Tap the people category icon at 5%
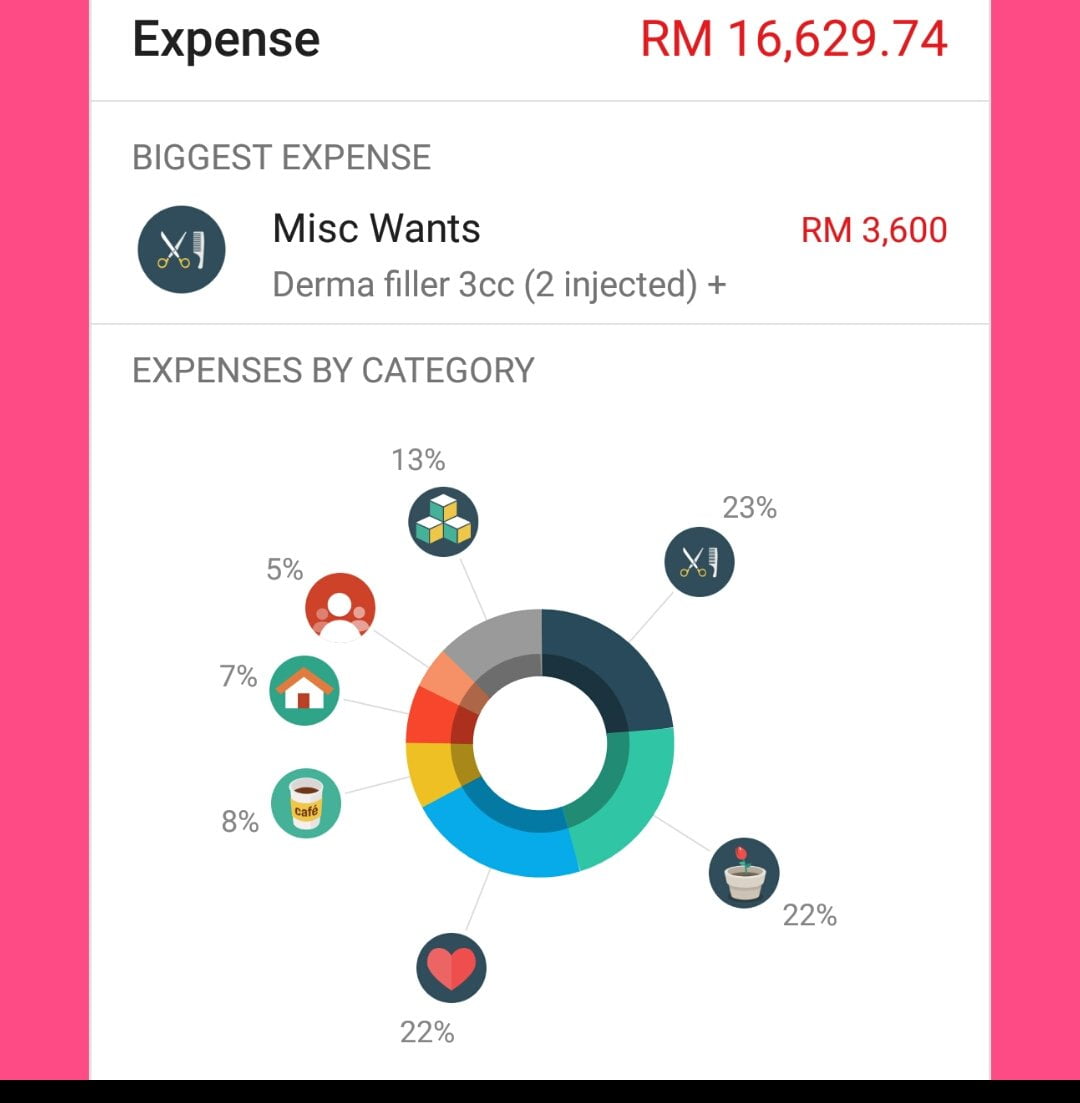The image size is (1080, 1103). 340,608
